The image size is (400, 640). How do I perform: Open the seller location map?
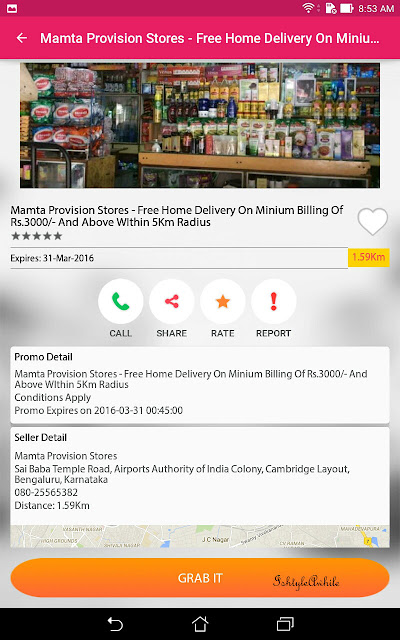click(200, 536)
